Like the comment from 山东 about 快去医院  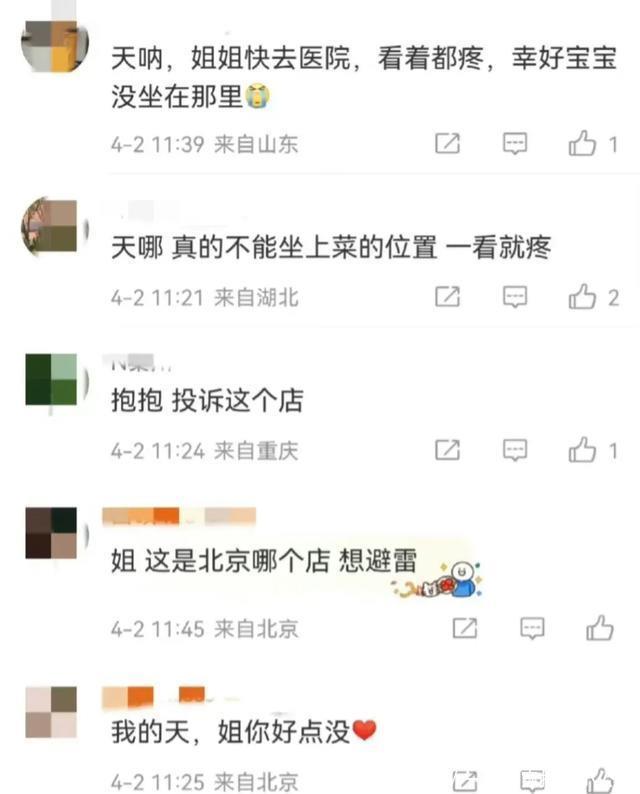[583, 144]
